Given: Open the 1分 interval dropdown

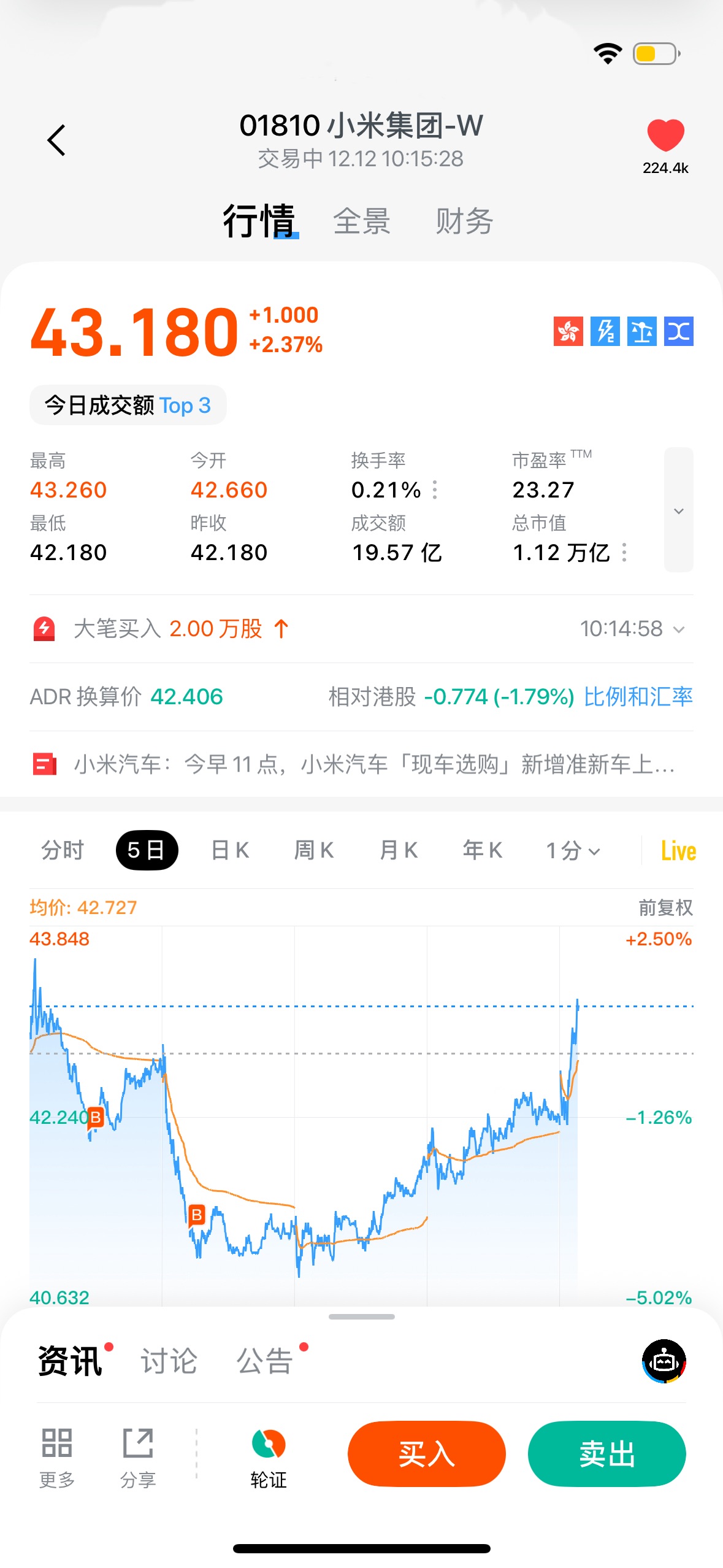Looking at the screenshot, I should click(x=573, y=851).
